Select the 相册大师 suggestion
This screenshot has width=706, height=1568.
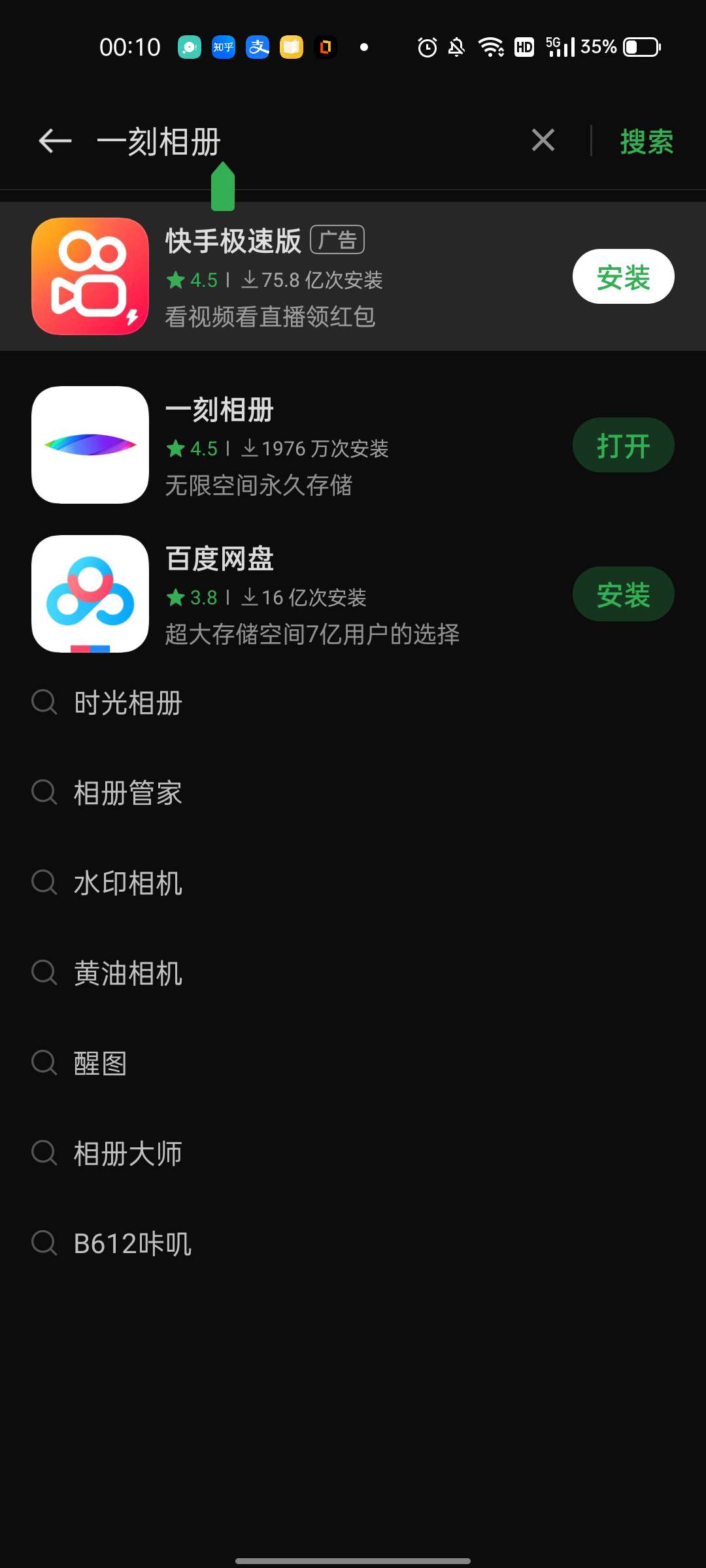coord(353,1154)
